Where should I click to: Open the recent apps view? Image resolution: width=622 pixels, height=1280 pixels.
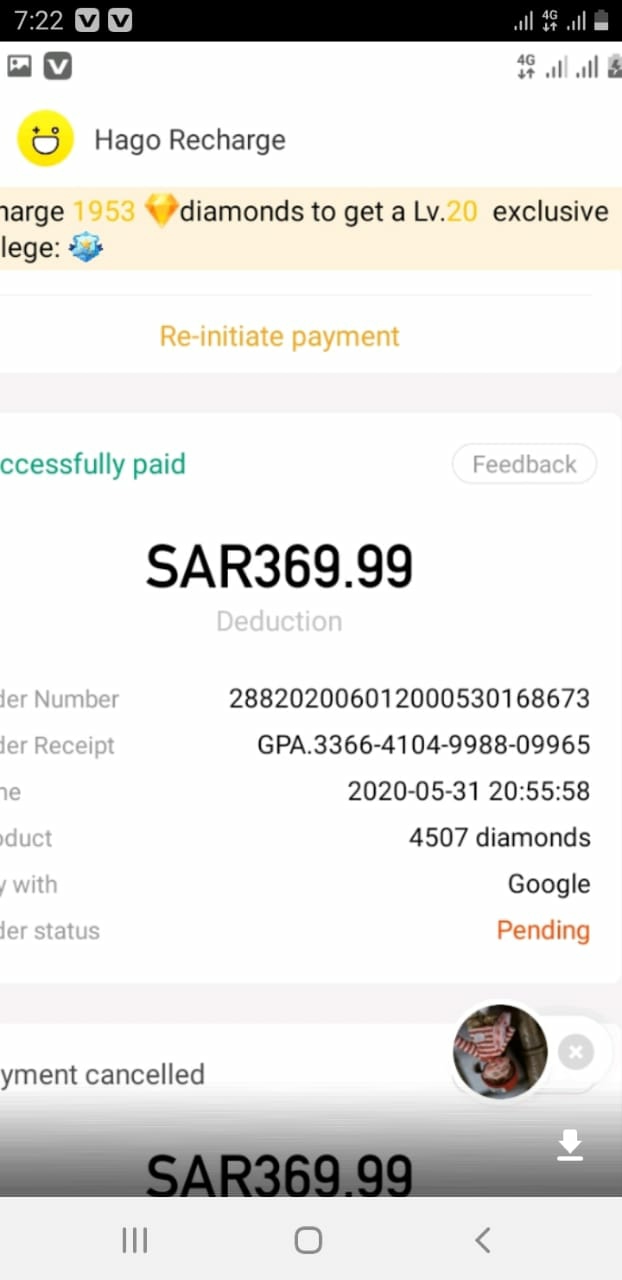(x=134, y=1240)
